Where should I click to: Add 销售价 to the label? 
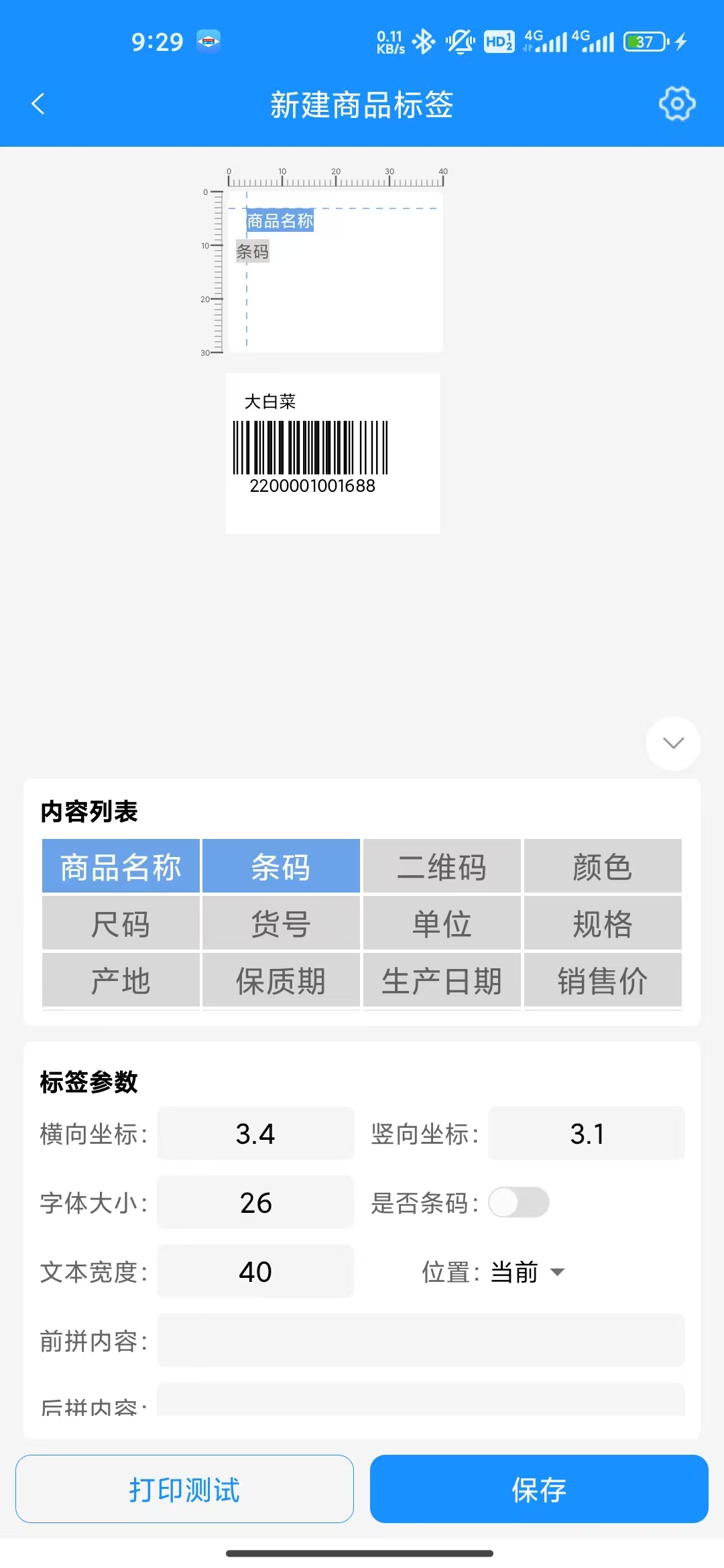click(x=603, y=980)
